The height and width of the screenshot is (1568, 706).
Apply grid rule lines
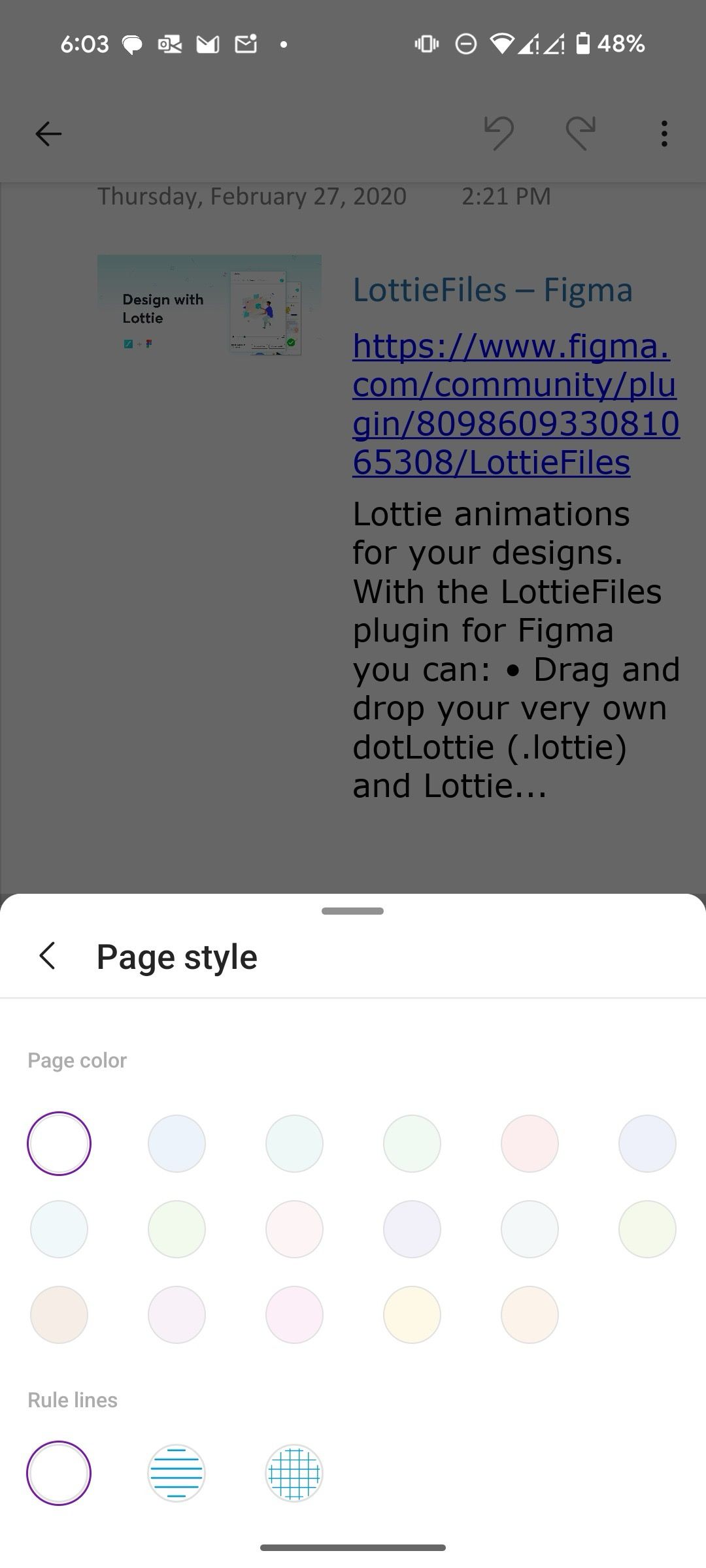[x=294, y=1473]
